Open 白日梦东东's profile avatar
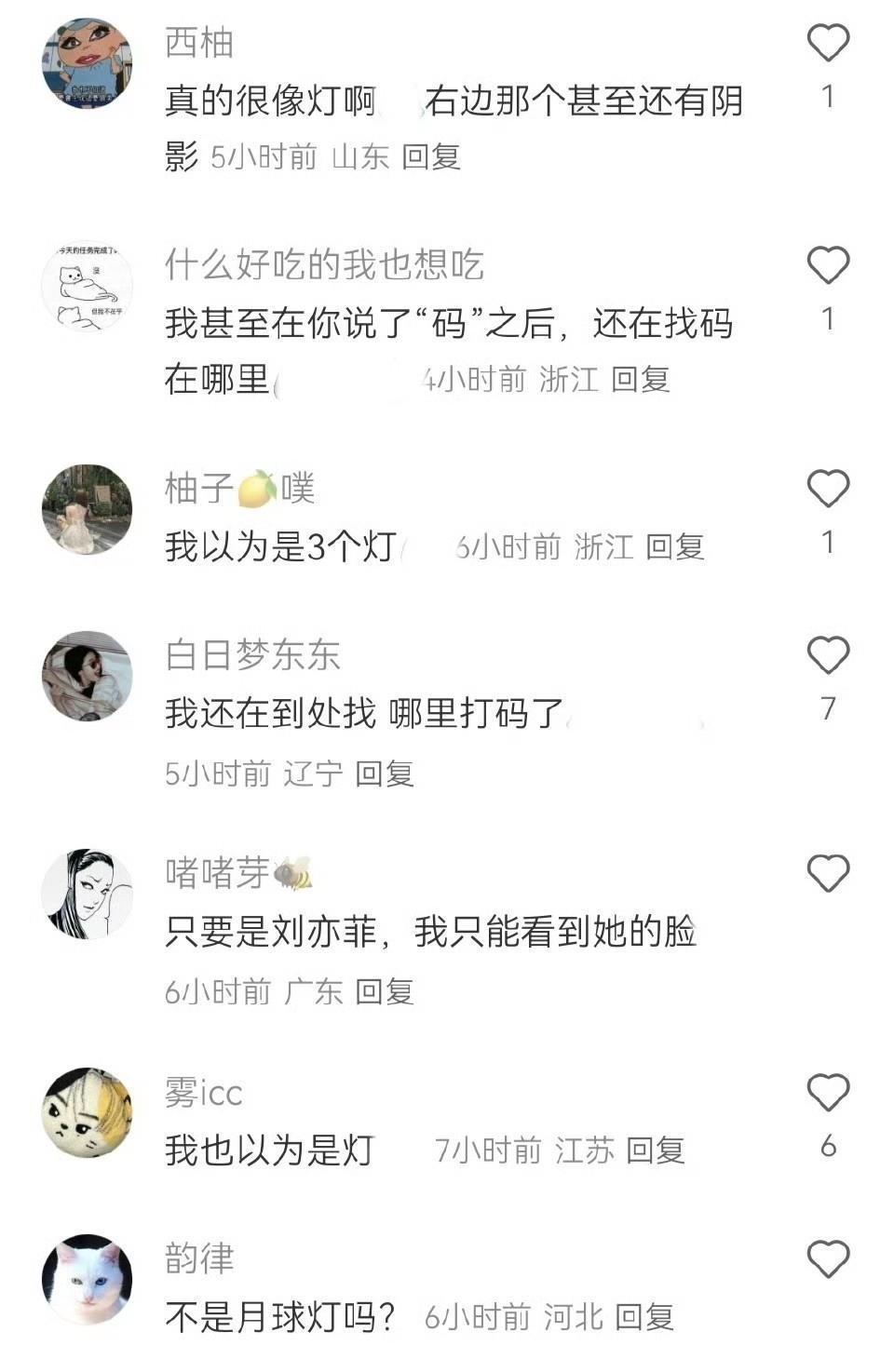Image resolution: width=894 pixels, height=1372 pixels. point(87,676)
